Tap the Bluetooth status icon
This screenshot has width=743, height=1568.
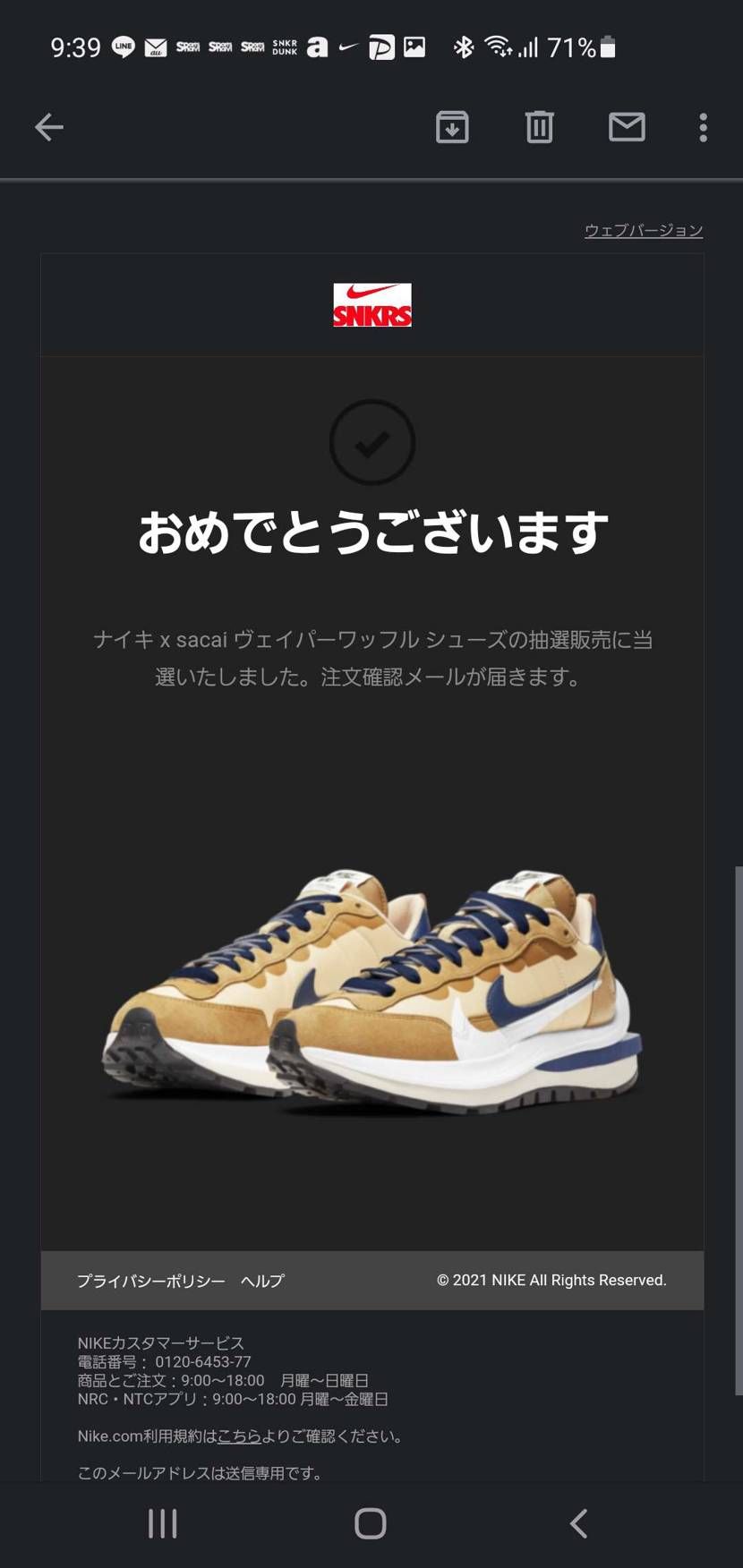coord(465,47)
